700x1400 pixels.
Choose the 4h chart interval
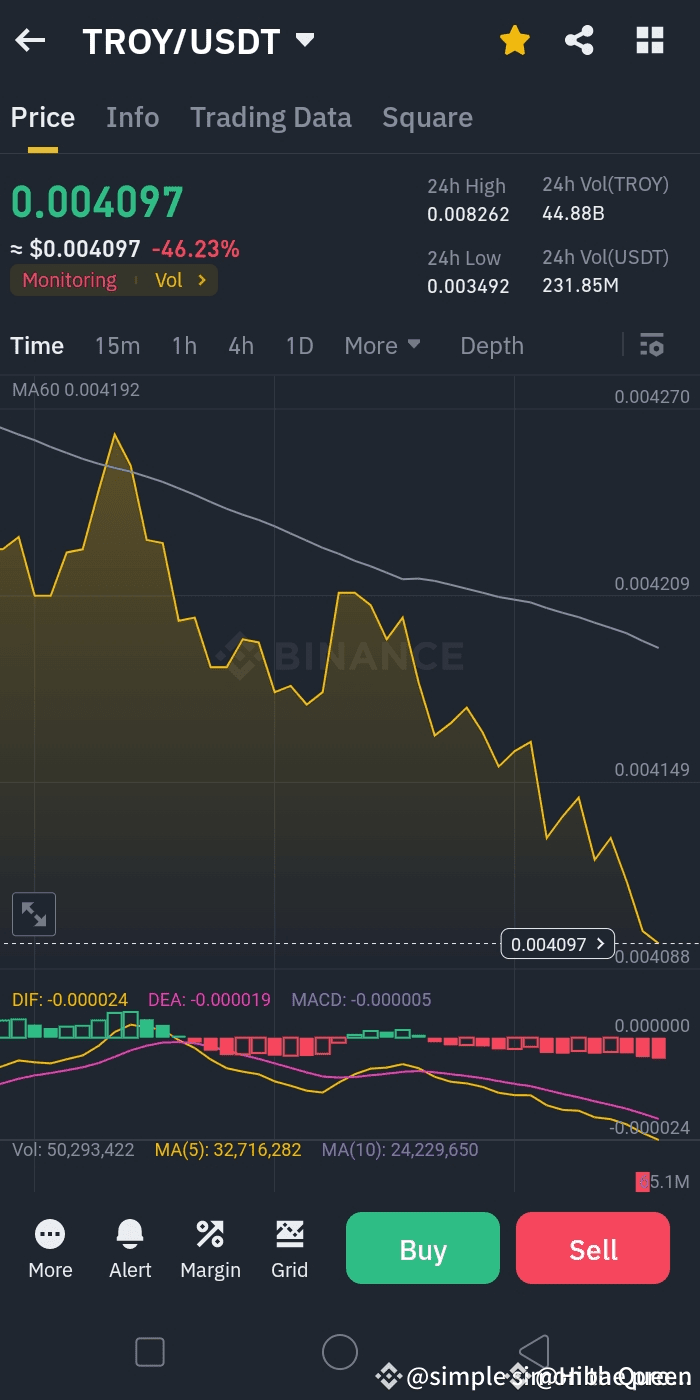pos(241,346)
